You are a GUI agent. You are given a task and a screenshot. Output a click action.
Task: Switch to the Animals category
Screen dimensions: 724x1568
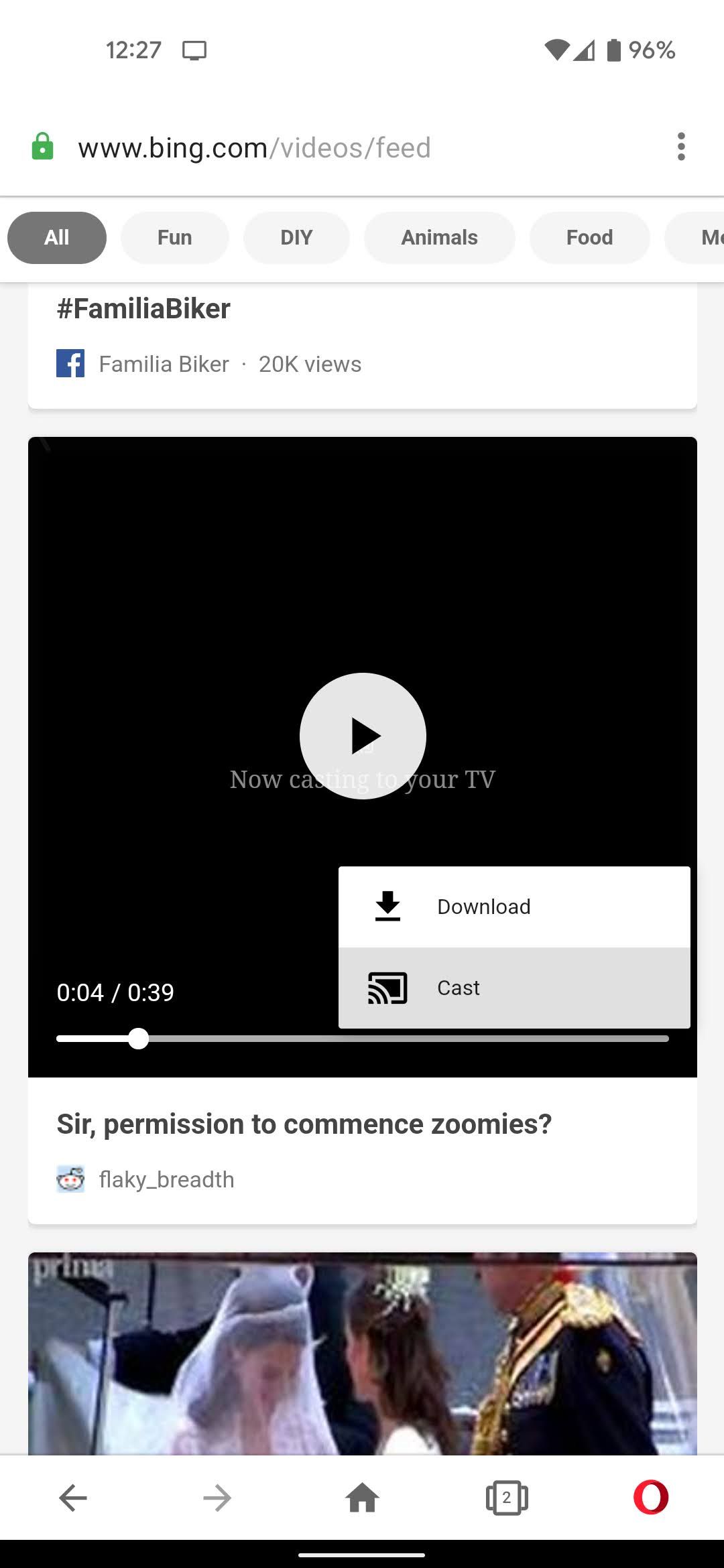pyautogui.click(x=439, y=238)
